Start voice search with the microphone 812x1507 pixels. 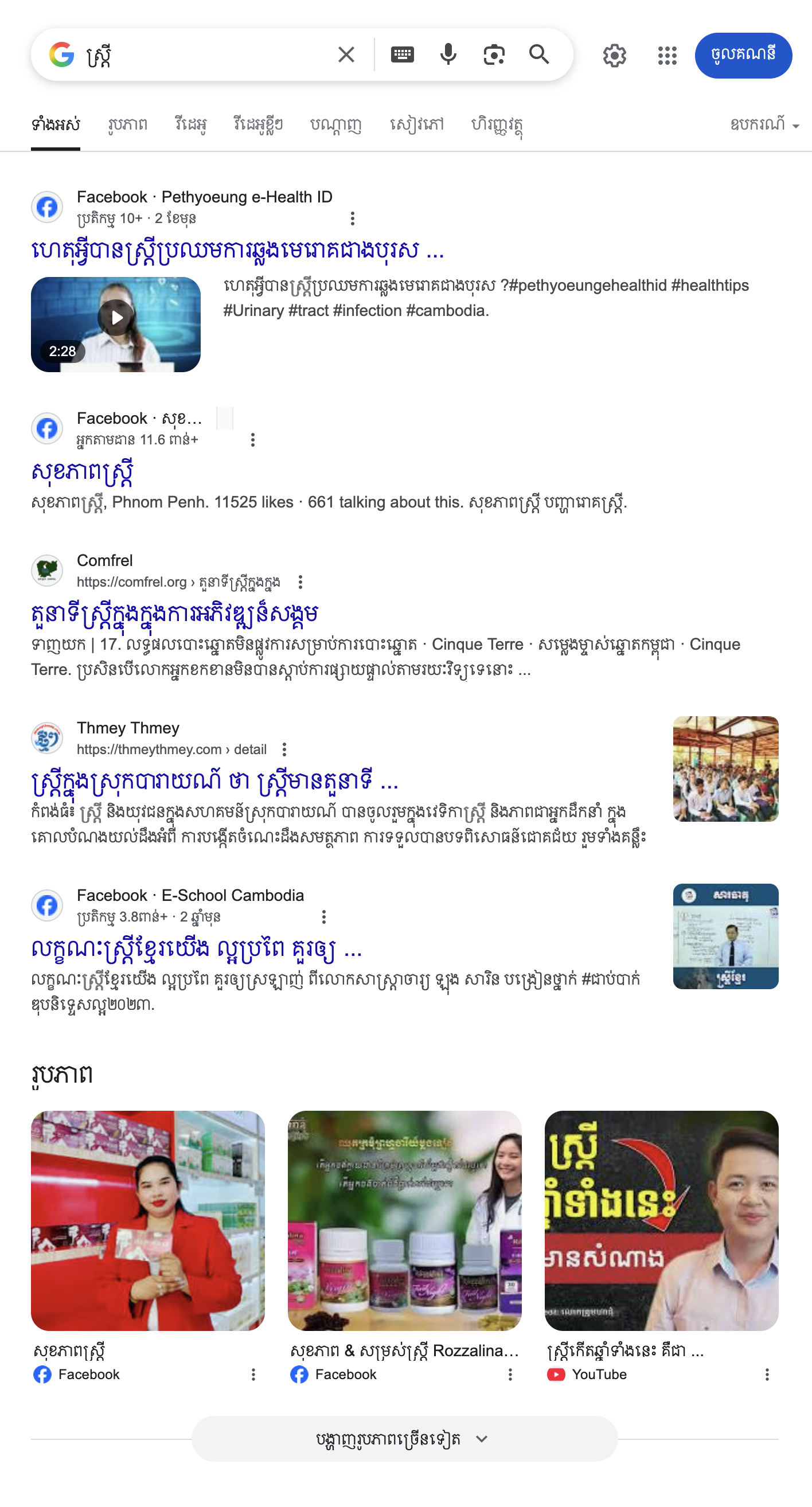[448, 55]
